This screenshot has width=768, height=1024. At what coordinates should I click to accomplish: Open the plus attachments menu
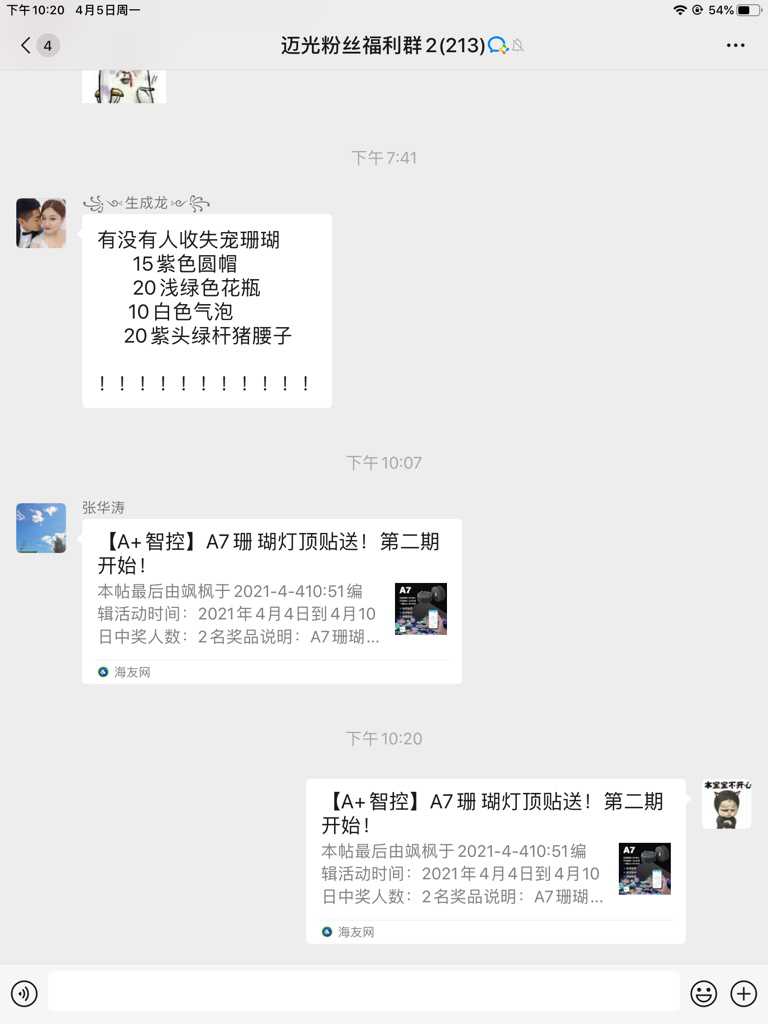(743, 993)
